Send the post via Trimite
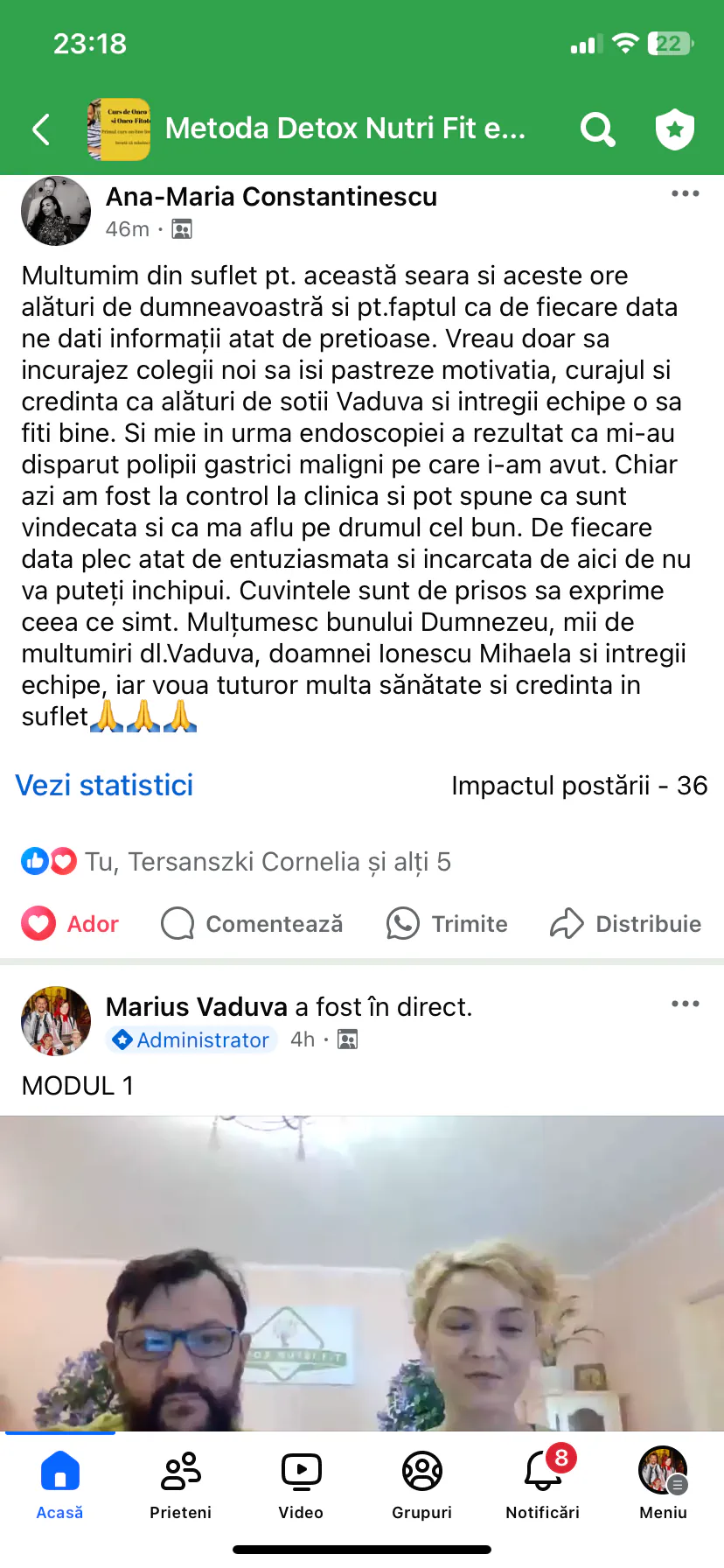The height and width of the screenshot is (1568, 724). 447,924
